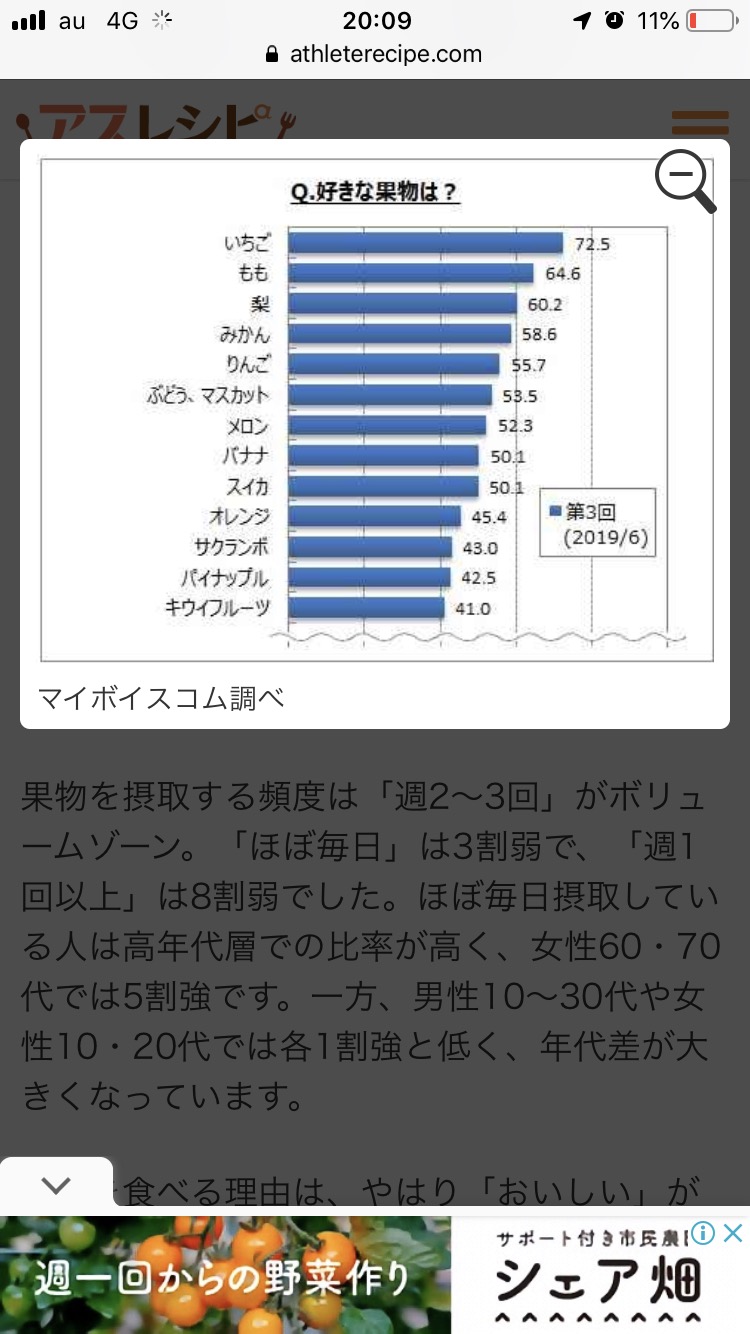The image size is (750, 1334).
Task: Zoom out of the chart image
Action: pos(684,182)
